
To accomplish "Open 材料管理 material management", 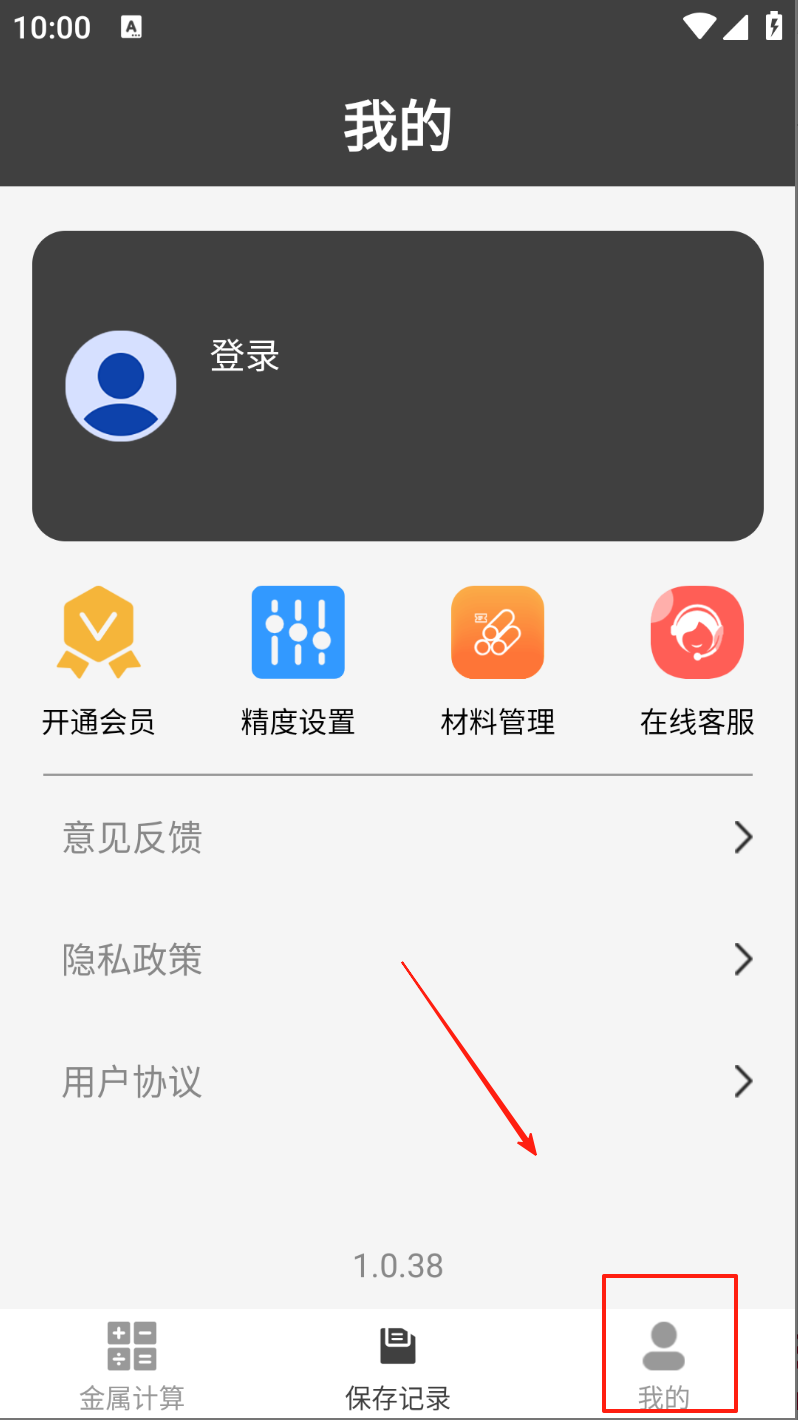I will [x=498, y=660].
